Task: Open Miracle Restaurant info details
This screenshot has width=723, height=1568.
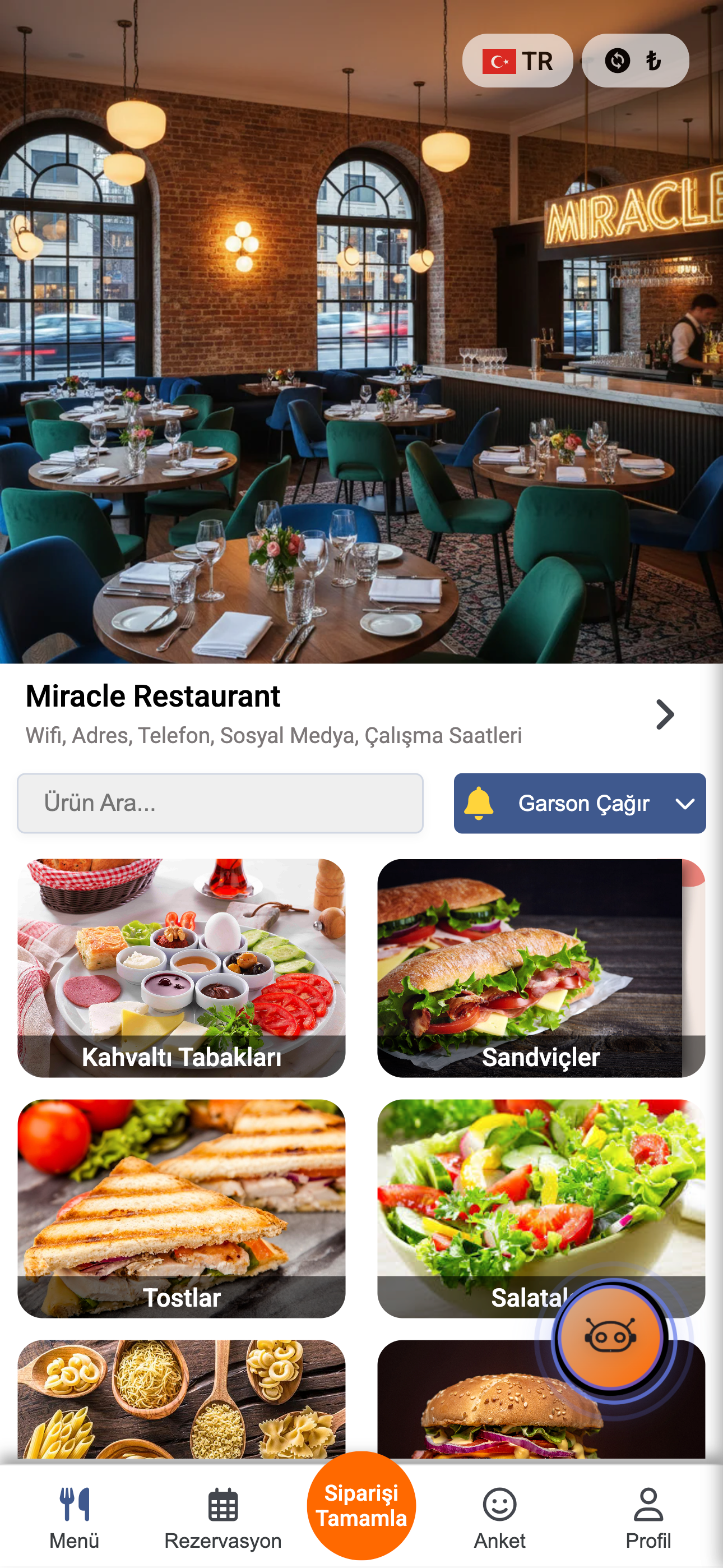Action: 665,714
